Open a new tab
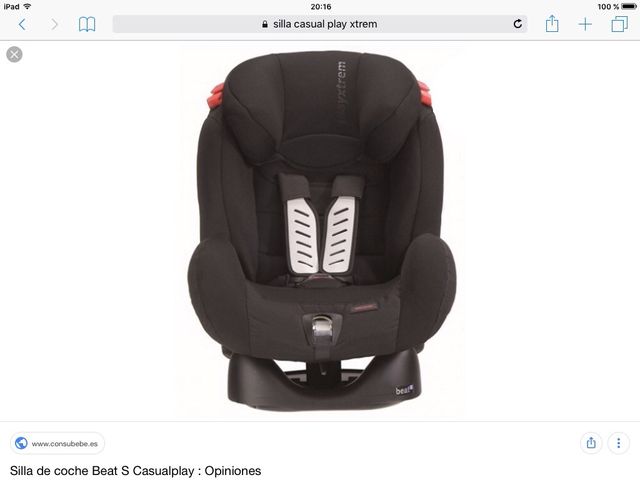 pos(585,24)
